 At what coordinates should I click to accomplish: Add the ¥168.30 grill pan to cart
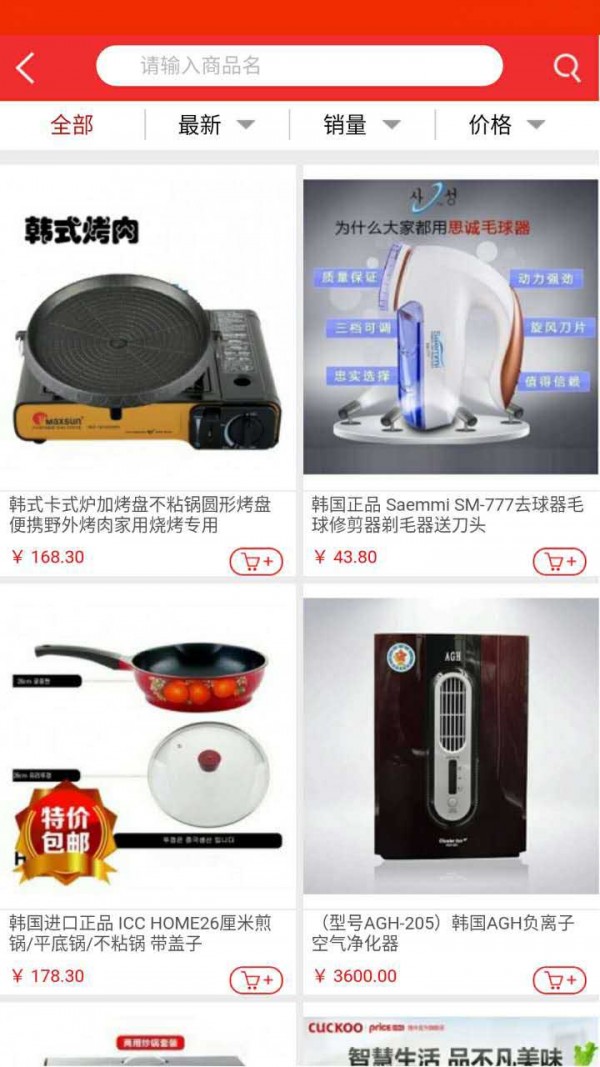point(257,561)
